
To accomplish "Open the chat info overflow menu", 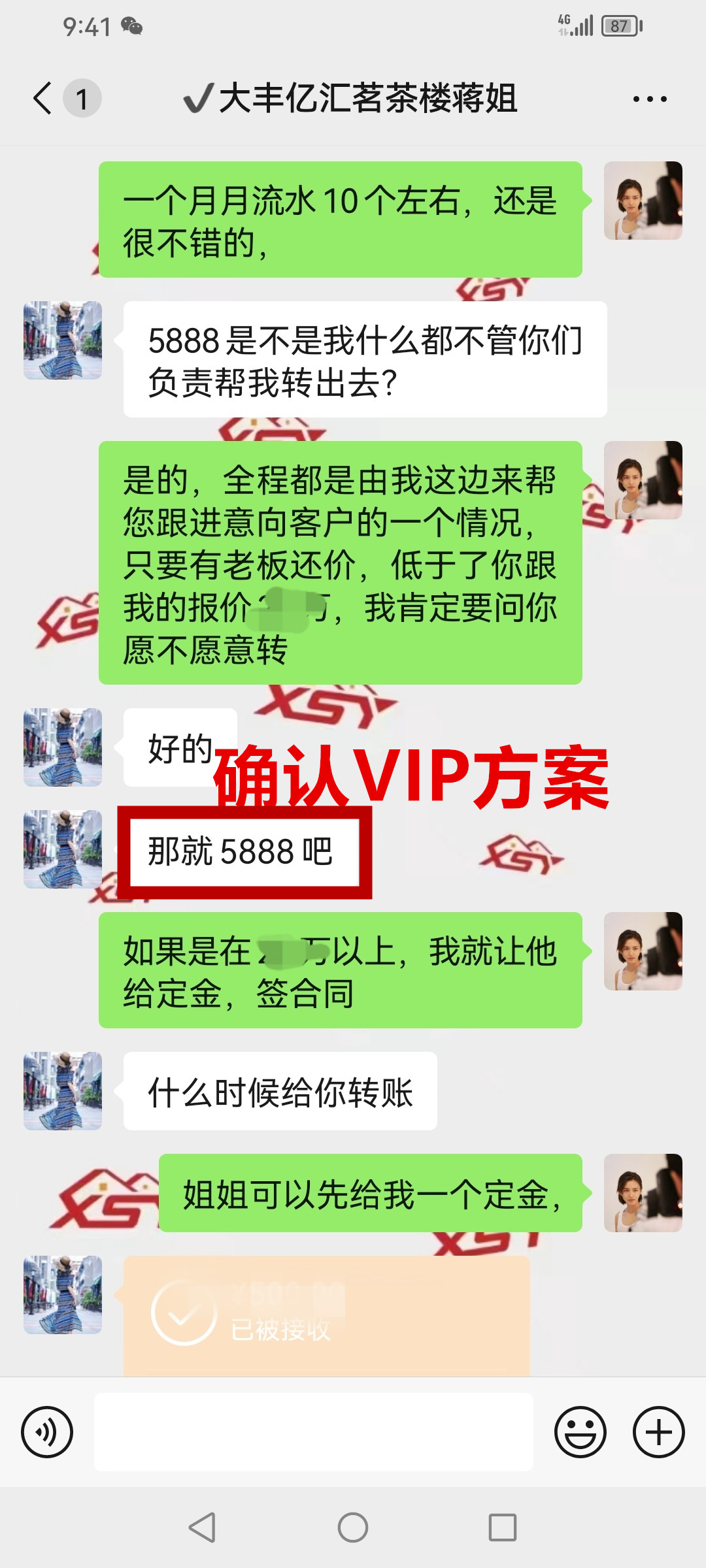I will (x=649, y=99).
